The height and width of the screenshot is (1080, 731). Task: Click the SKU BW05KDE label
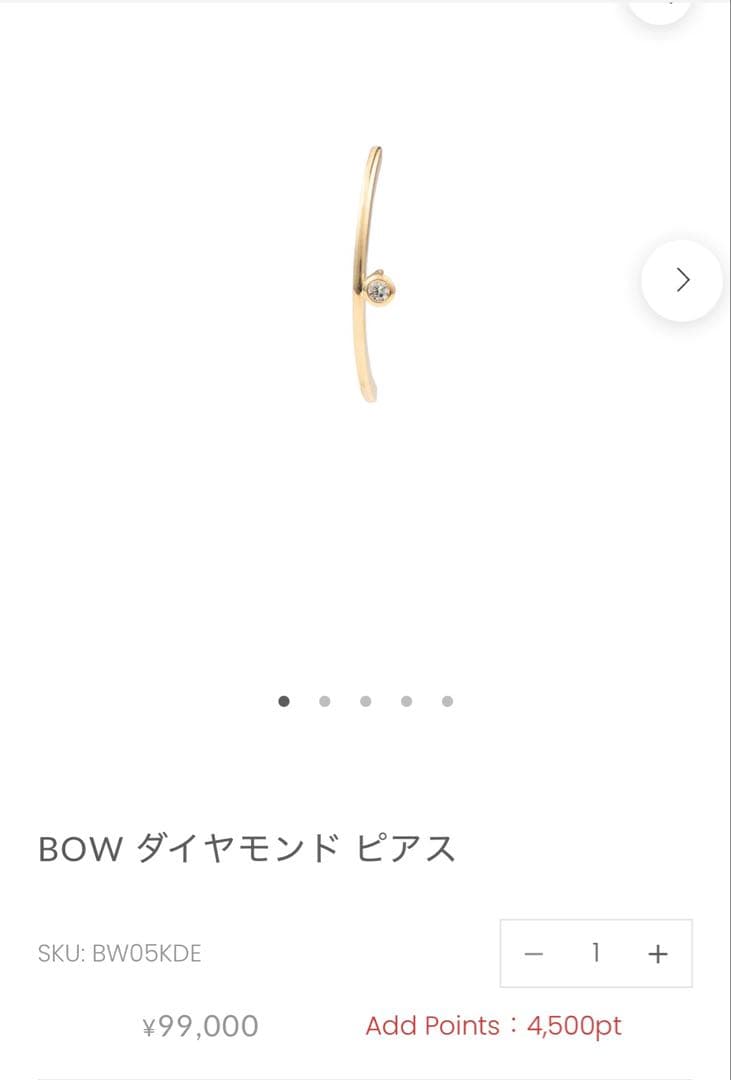120,953
